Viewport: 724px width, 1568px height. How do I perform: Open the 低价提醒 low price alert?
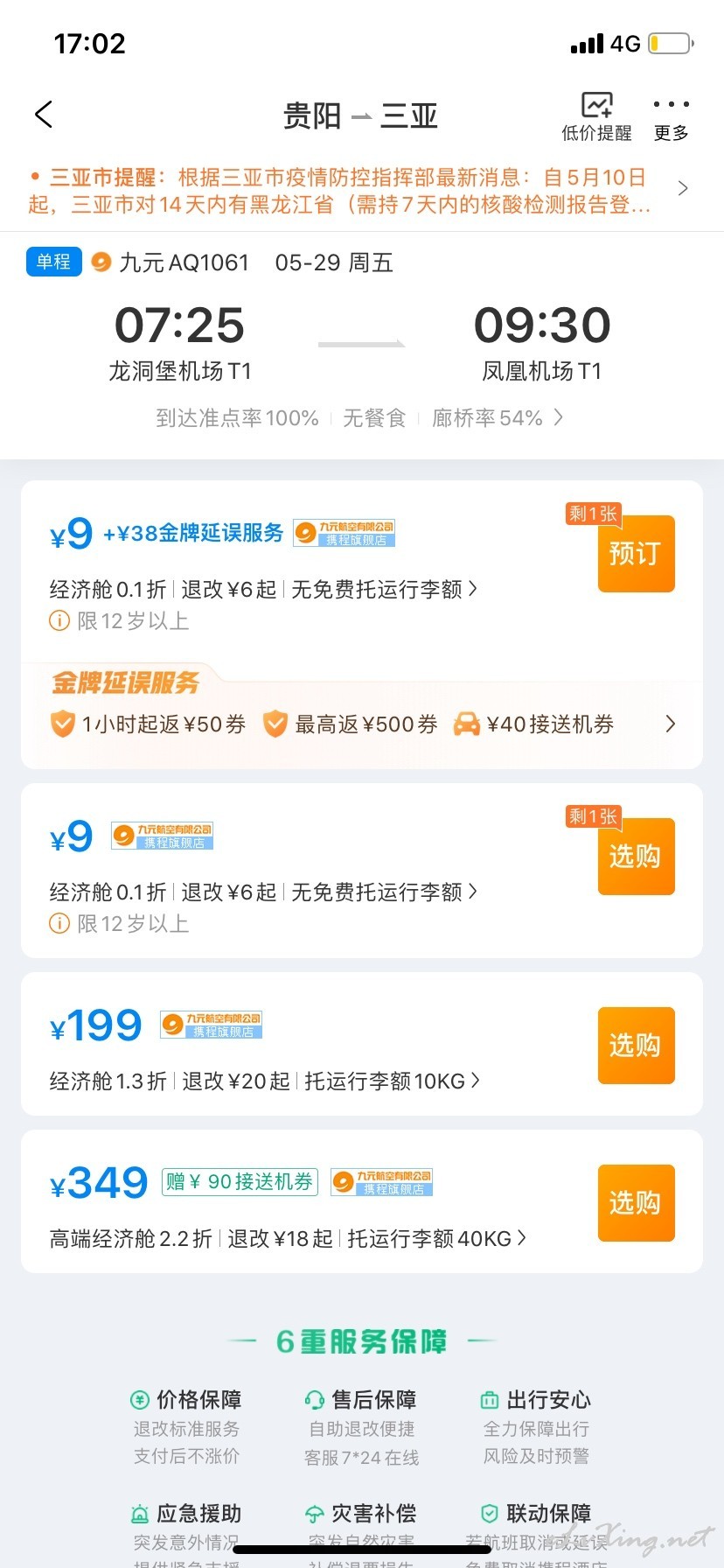point(596,116)
